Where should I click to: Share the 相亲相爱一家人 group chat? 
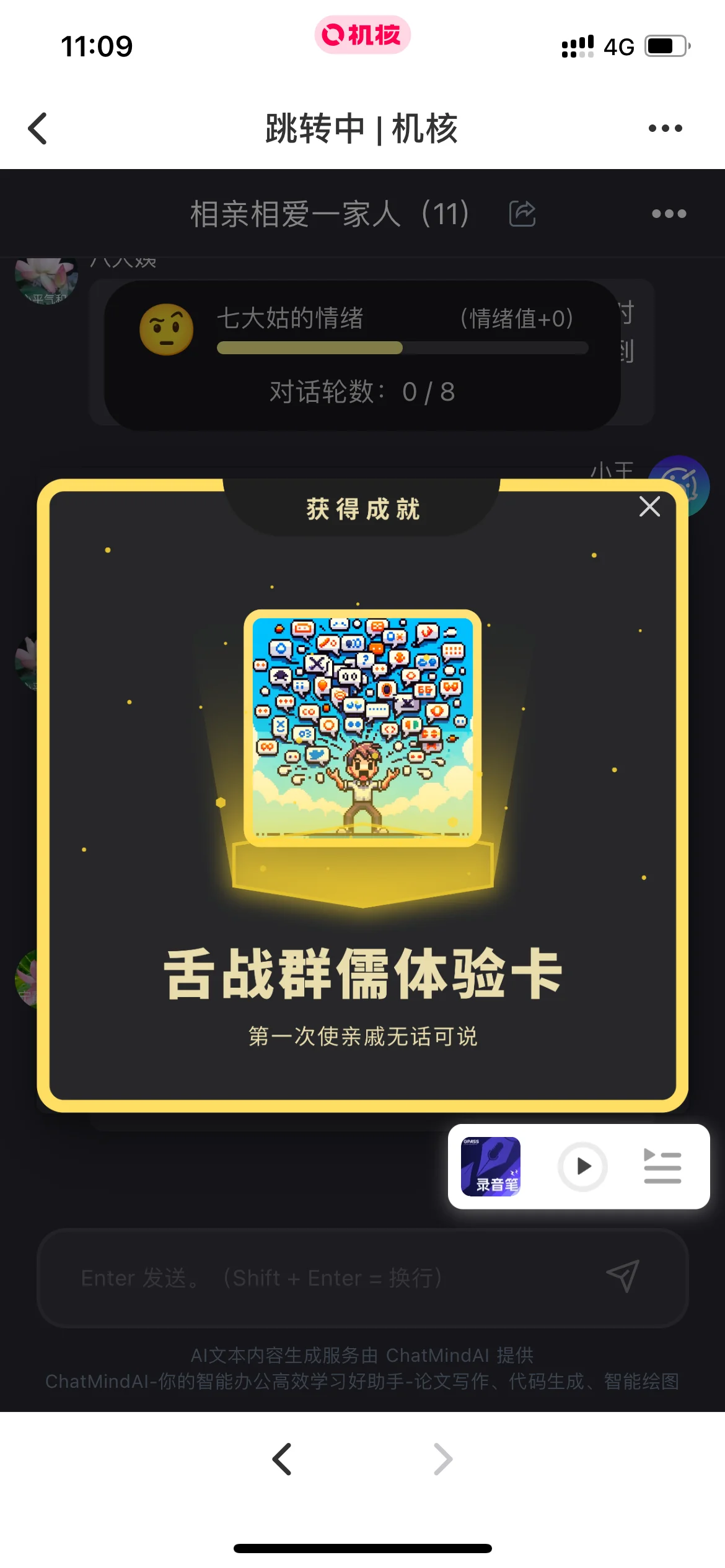522,214
